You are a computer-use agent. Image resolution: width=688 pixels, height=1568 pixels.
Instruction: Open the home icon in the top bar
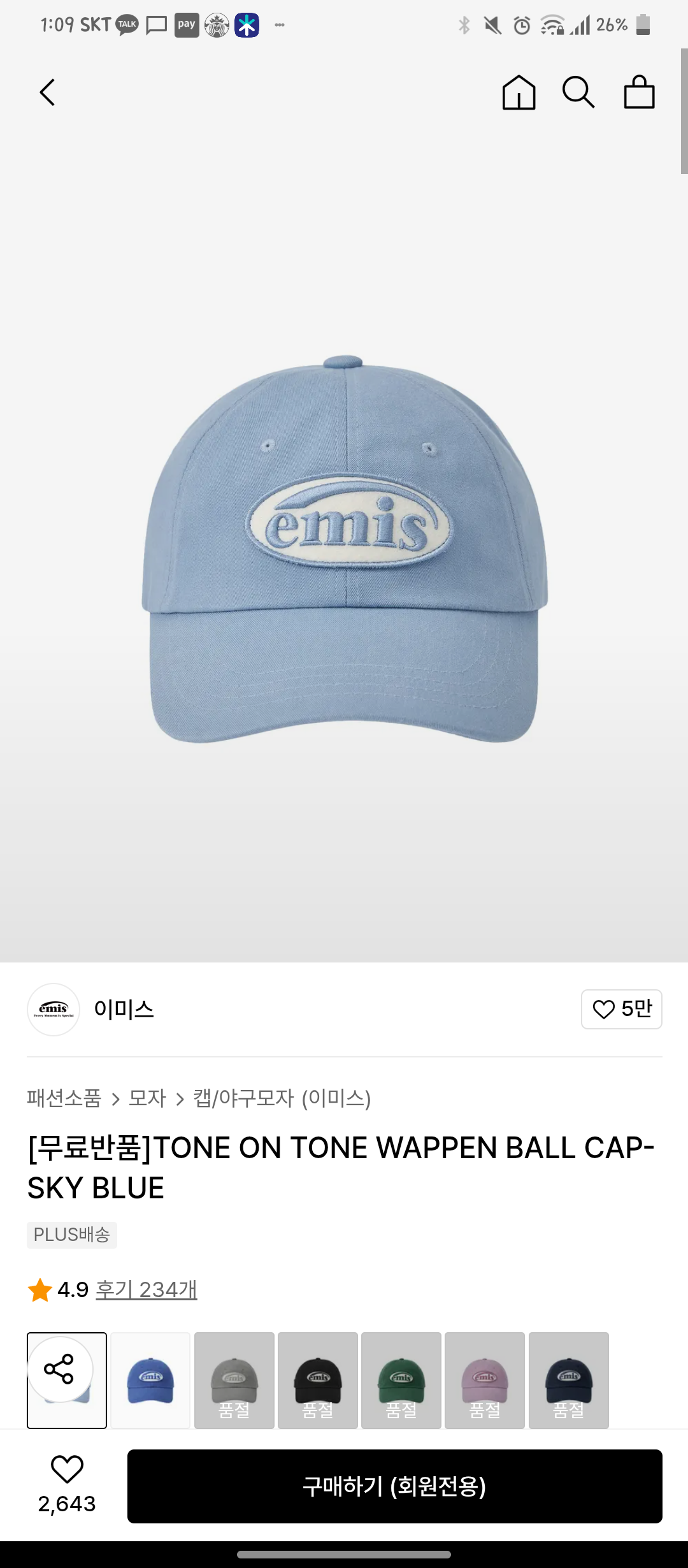point(519,92)
